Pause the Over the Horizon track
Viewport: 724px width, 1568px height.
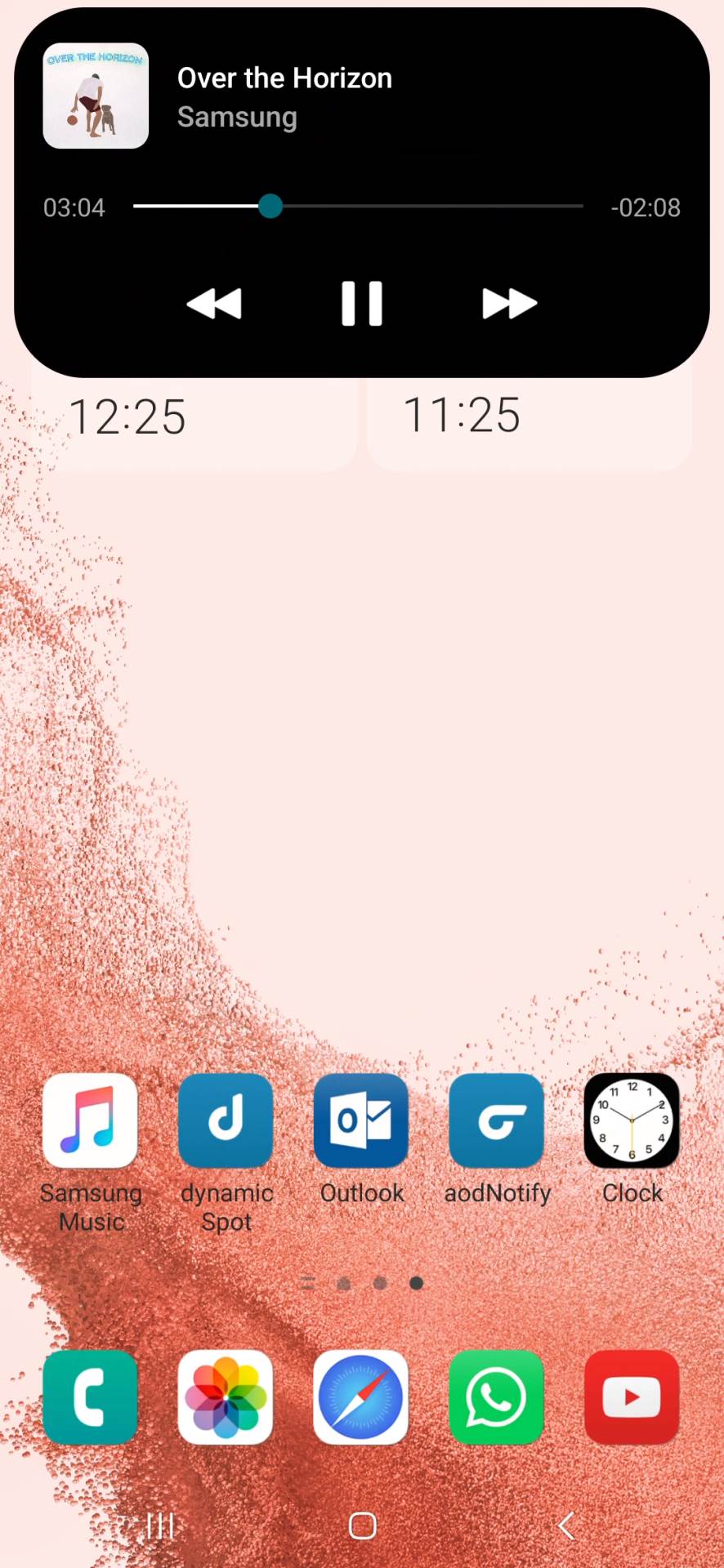(362, 303)
